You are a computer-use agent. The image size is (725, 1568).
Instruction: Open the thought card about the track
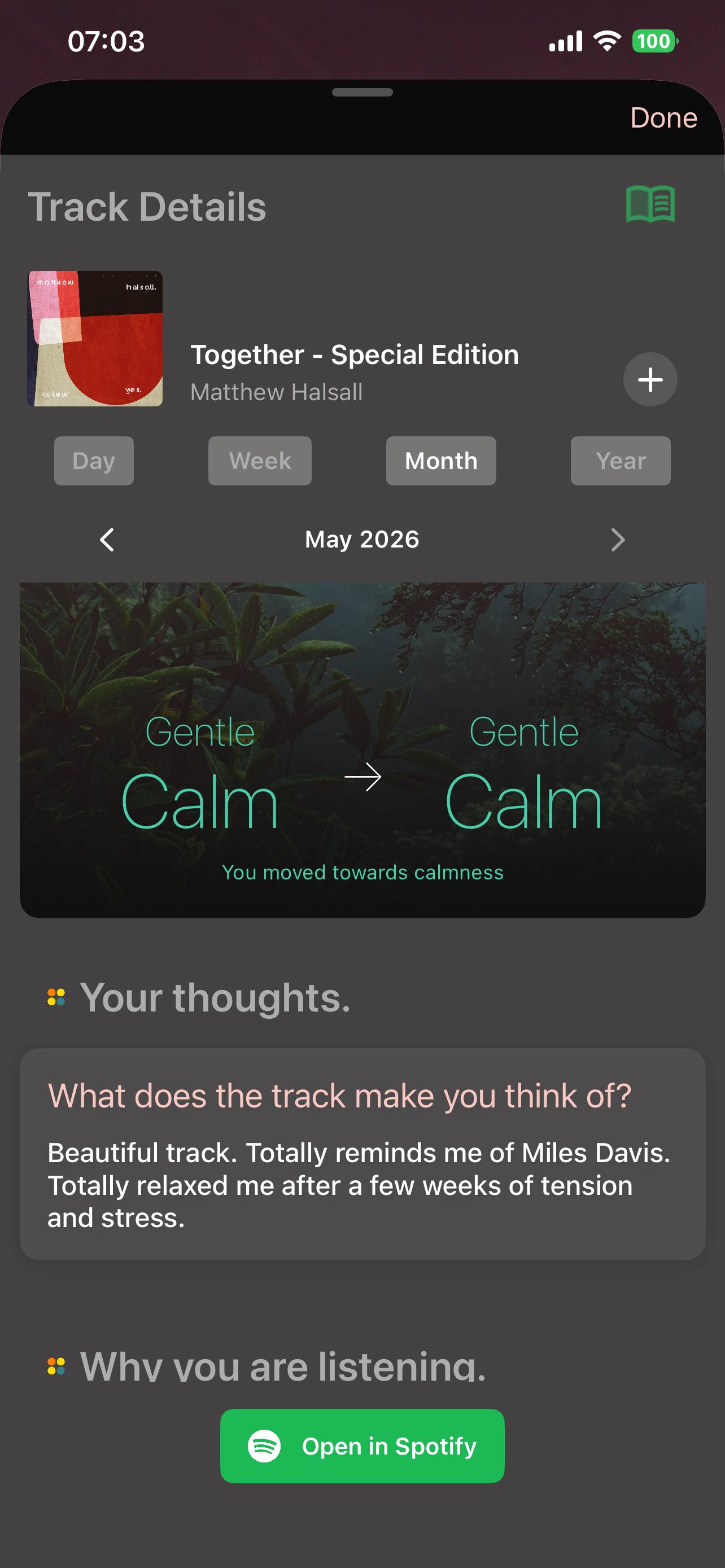coord(362,1154)
